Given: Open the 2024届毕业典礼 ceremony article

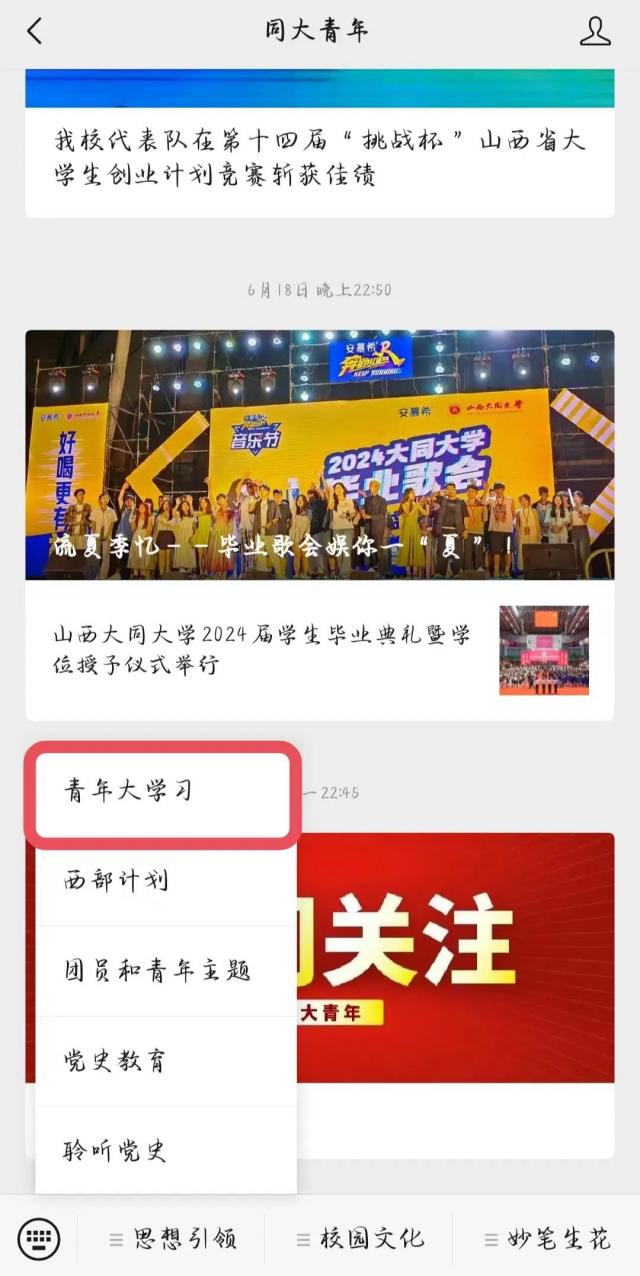Looking at the screenshot, I should tap(262, 650).
